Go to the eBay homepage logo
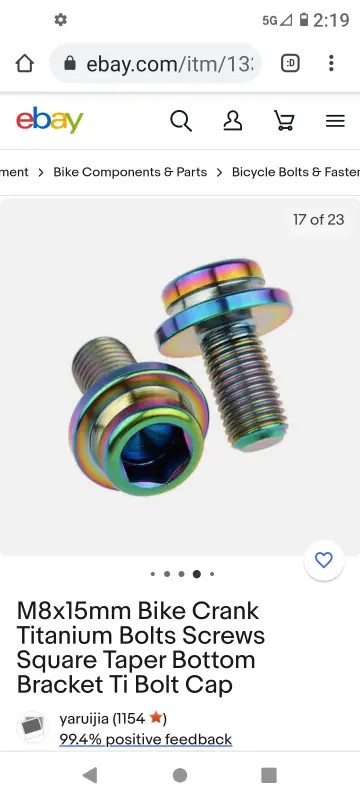This screenshot has width=360, height=800. point(49,120)
